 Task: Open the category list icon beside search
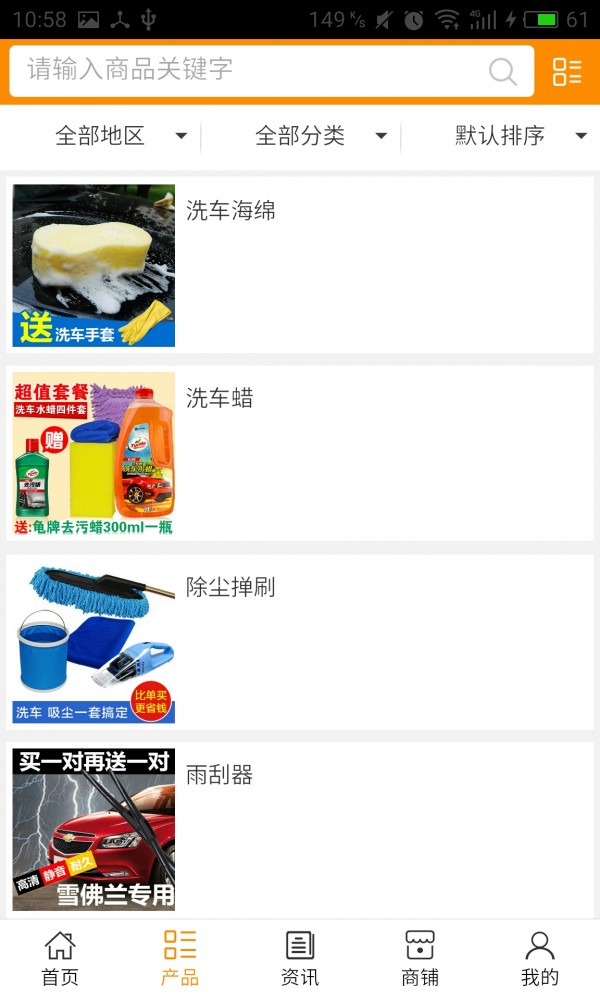click(567, 71)
